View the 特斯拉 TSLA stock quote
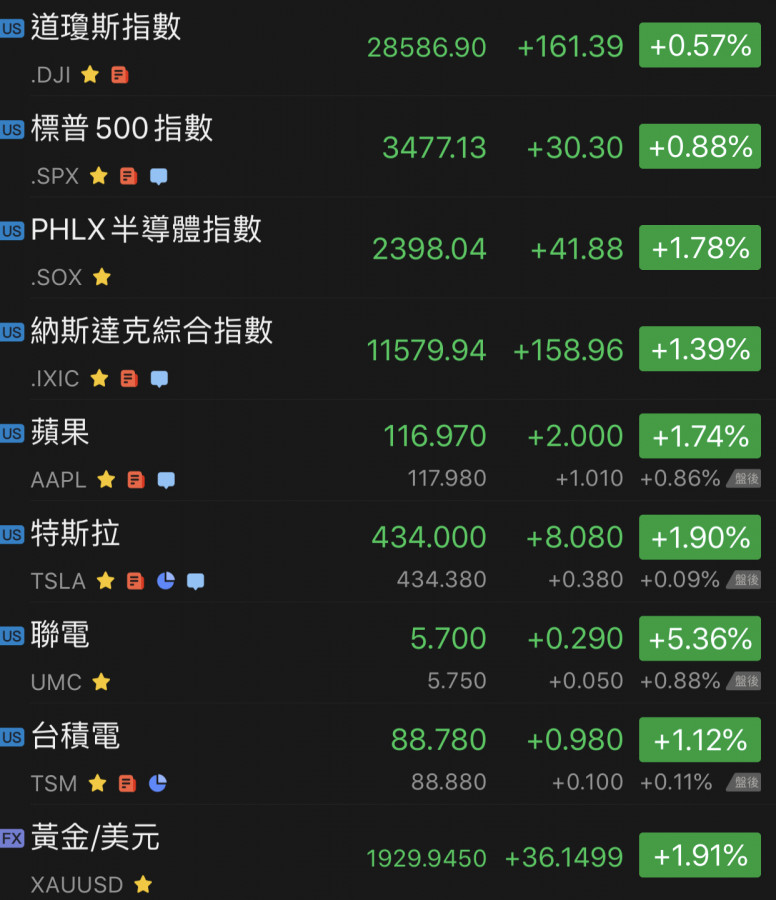The width and height of the screenshot is (776, 900). pos(75,534)
